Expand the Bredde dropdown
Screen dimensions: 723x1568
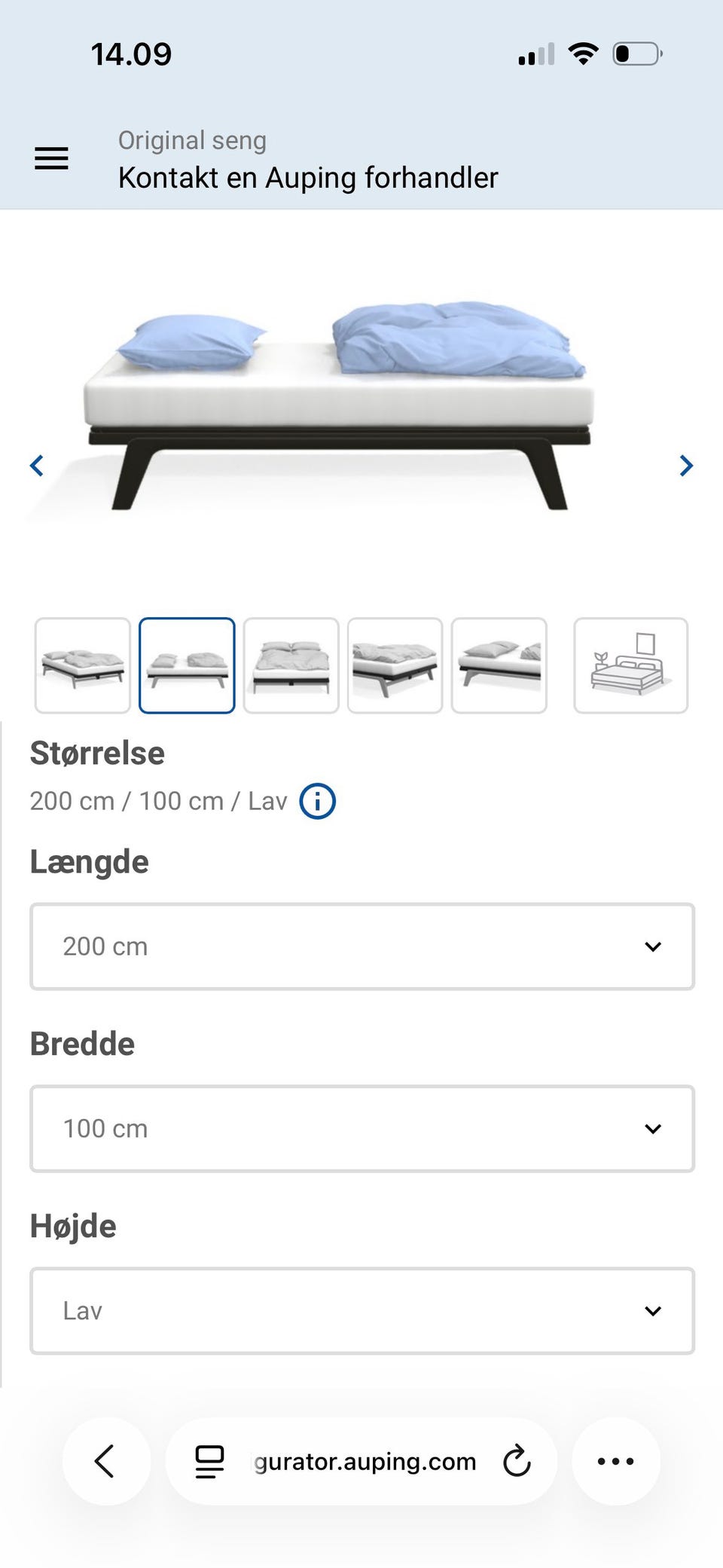[362, 1129]
